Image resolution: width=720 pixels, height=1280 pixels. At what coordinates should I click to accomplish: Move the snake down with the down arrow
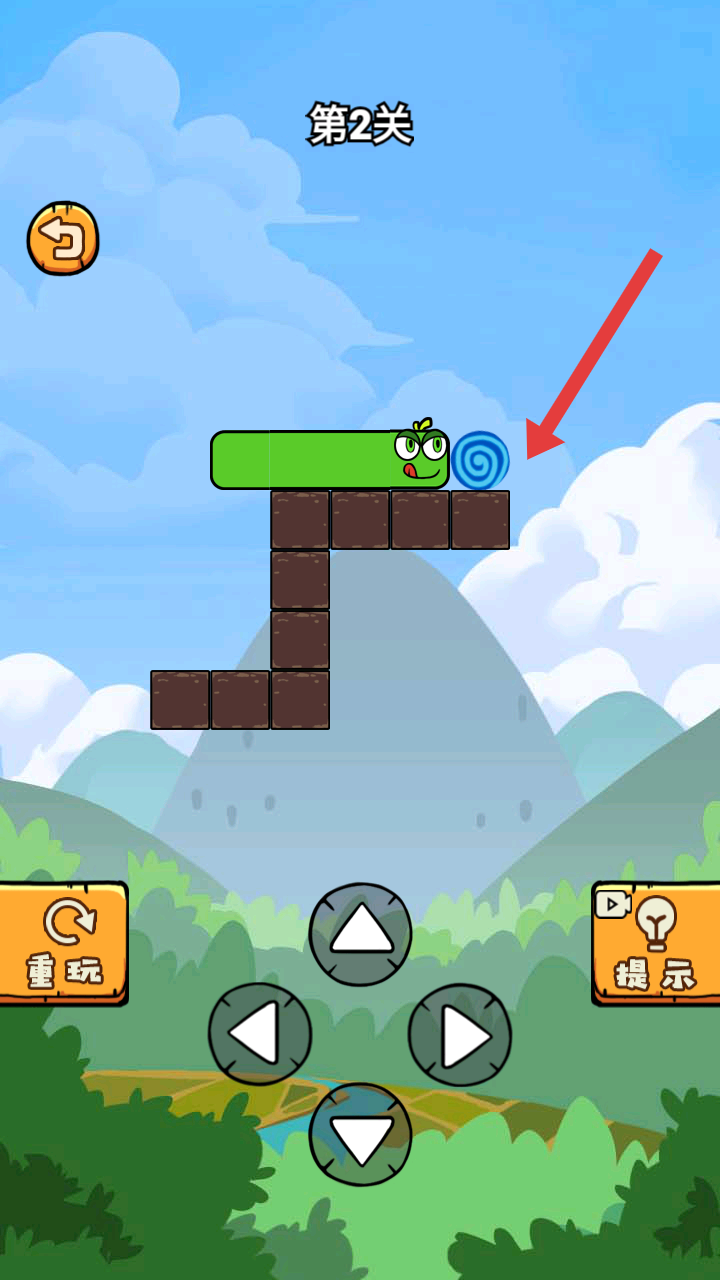coord(360,1135)
